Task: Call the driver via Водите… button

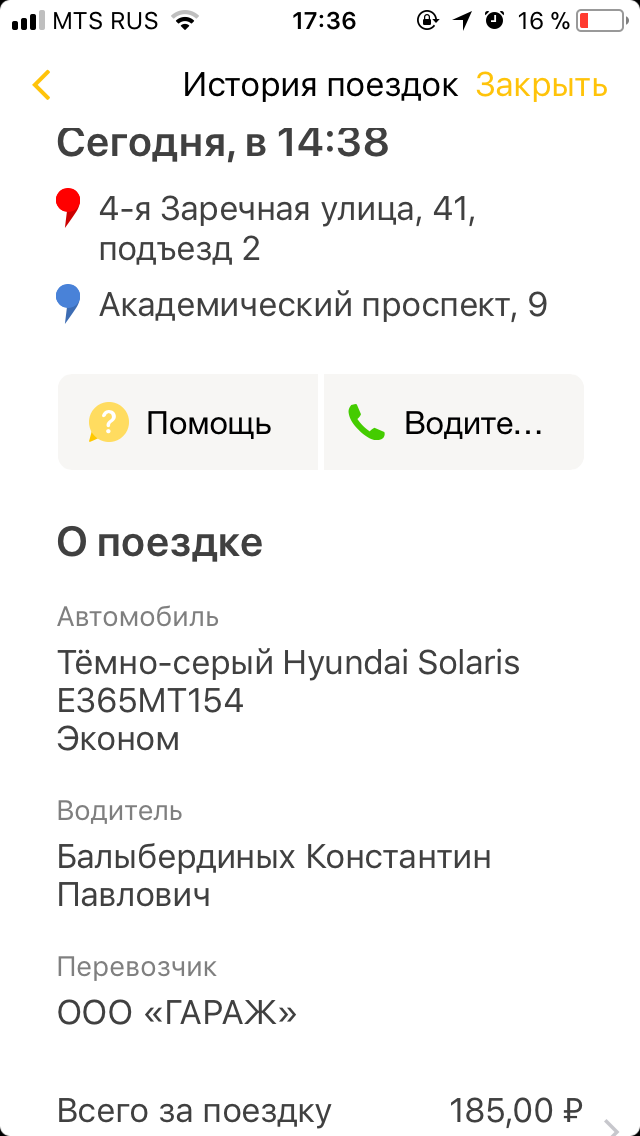Action: (x=454, y=422)
